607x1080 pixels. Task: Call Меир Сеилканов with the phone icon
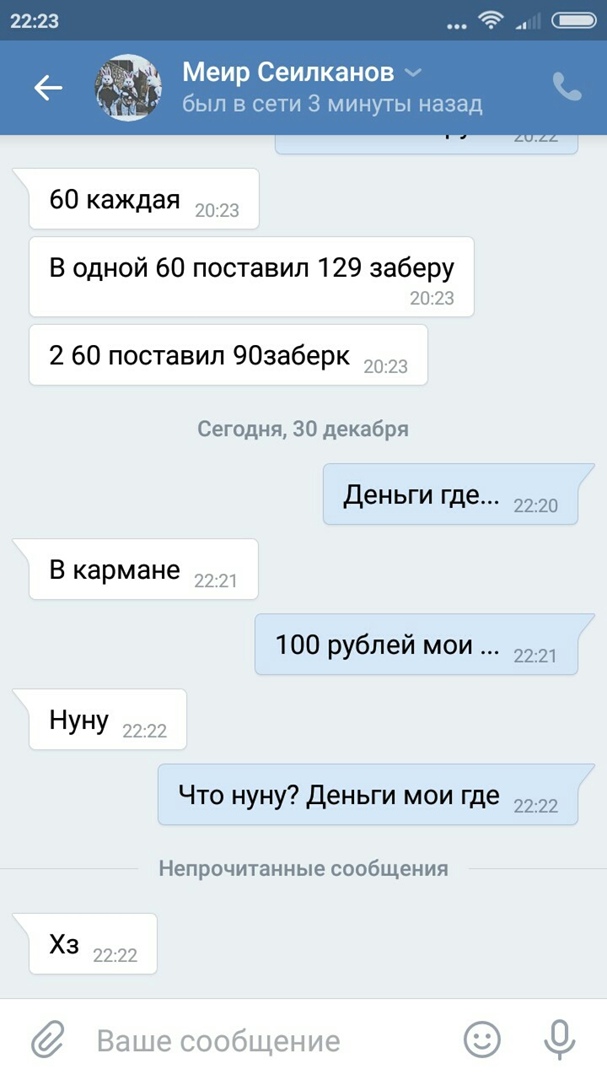[x=566, y=88]
